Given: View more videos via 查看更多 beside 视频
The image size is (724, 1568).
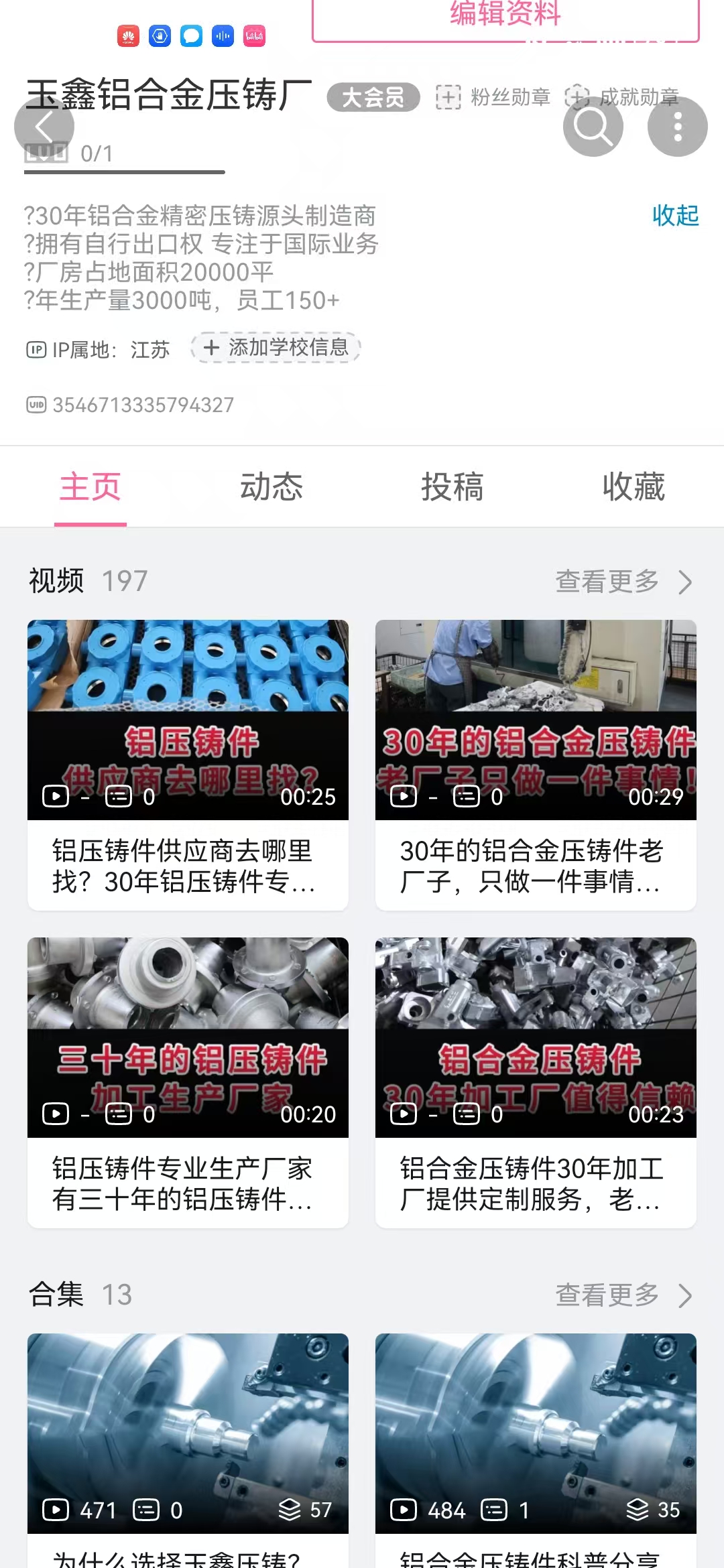Looking at the screenshot, I should pos(623,582).
